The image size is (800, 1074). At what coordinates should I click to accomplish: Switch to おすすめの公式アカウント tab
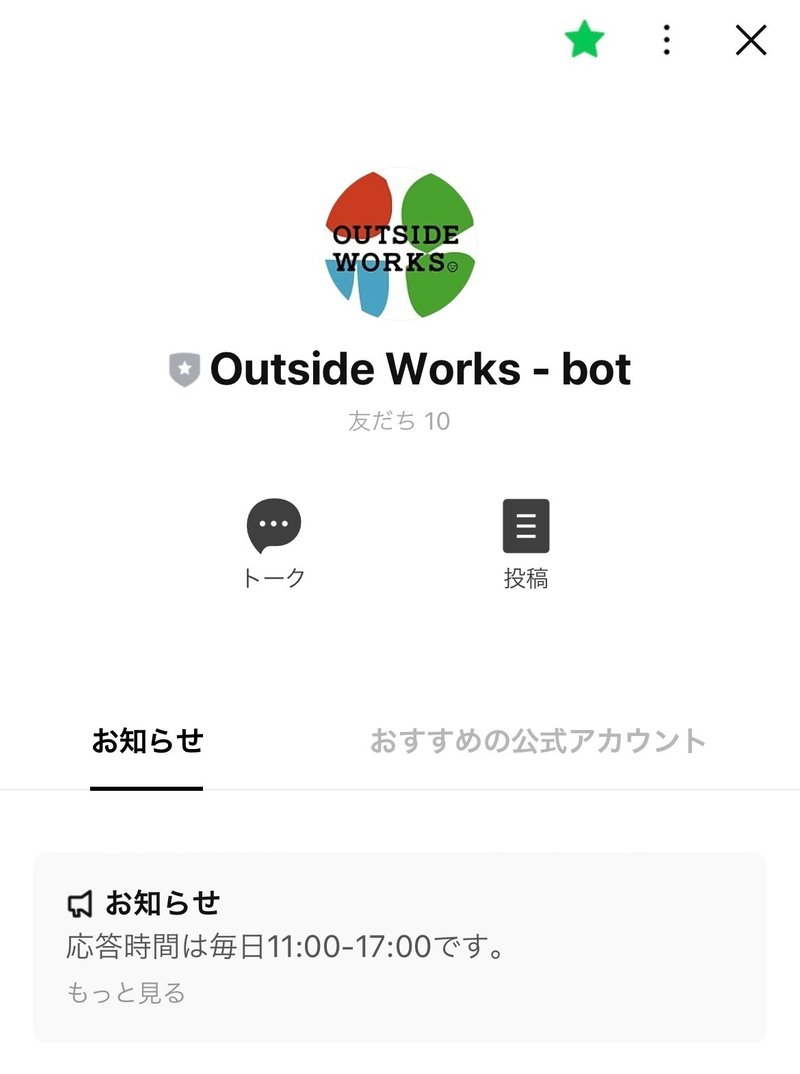click(538, 742)
